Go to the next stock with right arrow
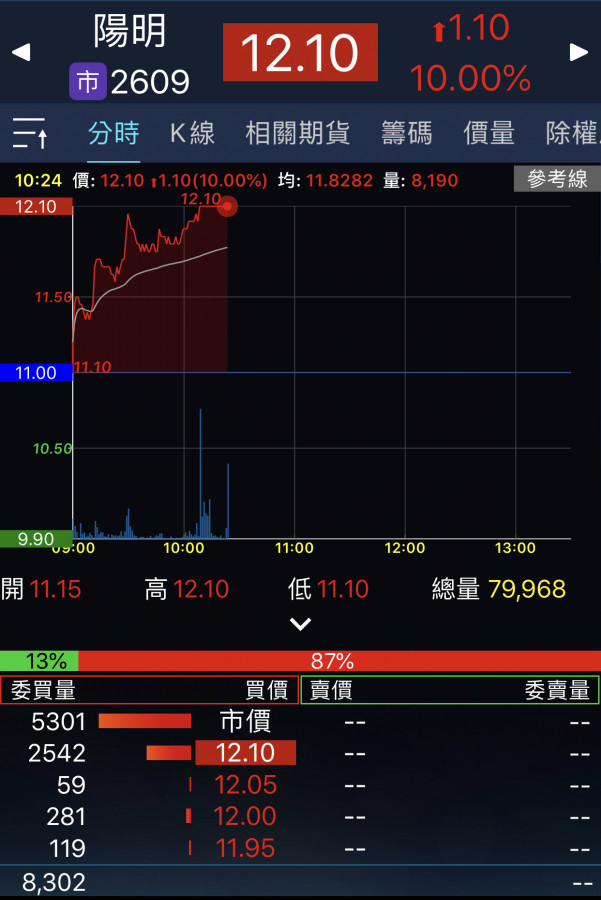 pos(579,52)
